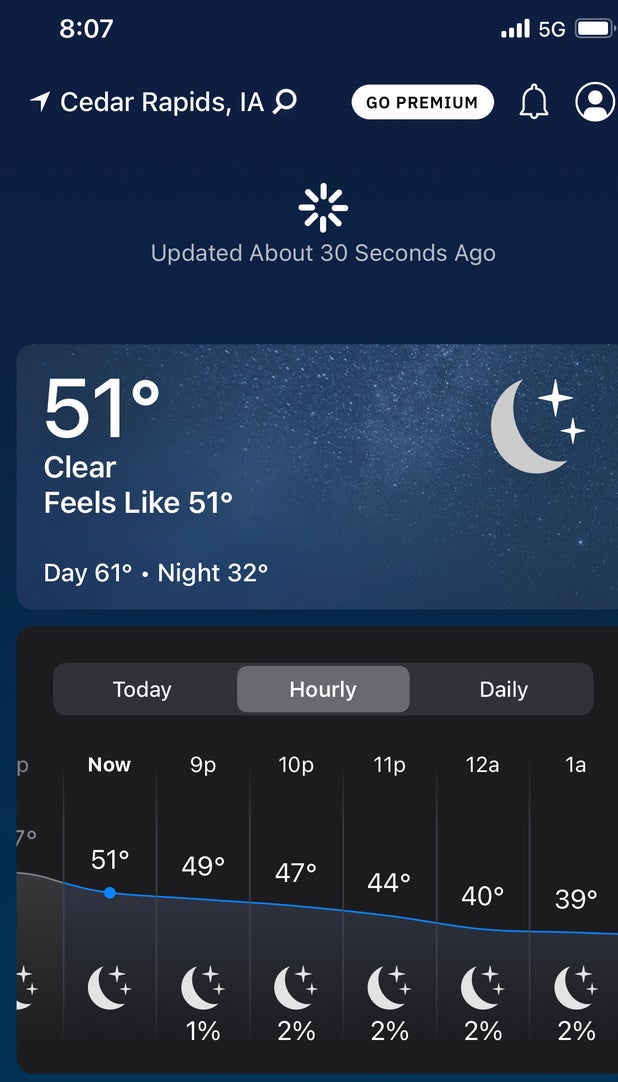Open the 10p hourly forecast column

pyautogui.click(x=296, y=900)
